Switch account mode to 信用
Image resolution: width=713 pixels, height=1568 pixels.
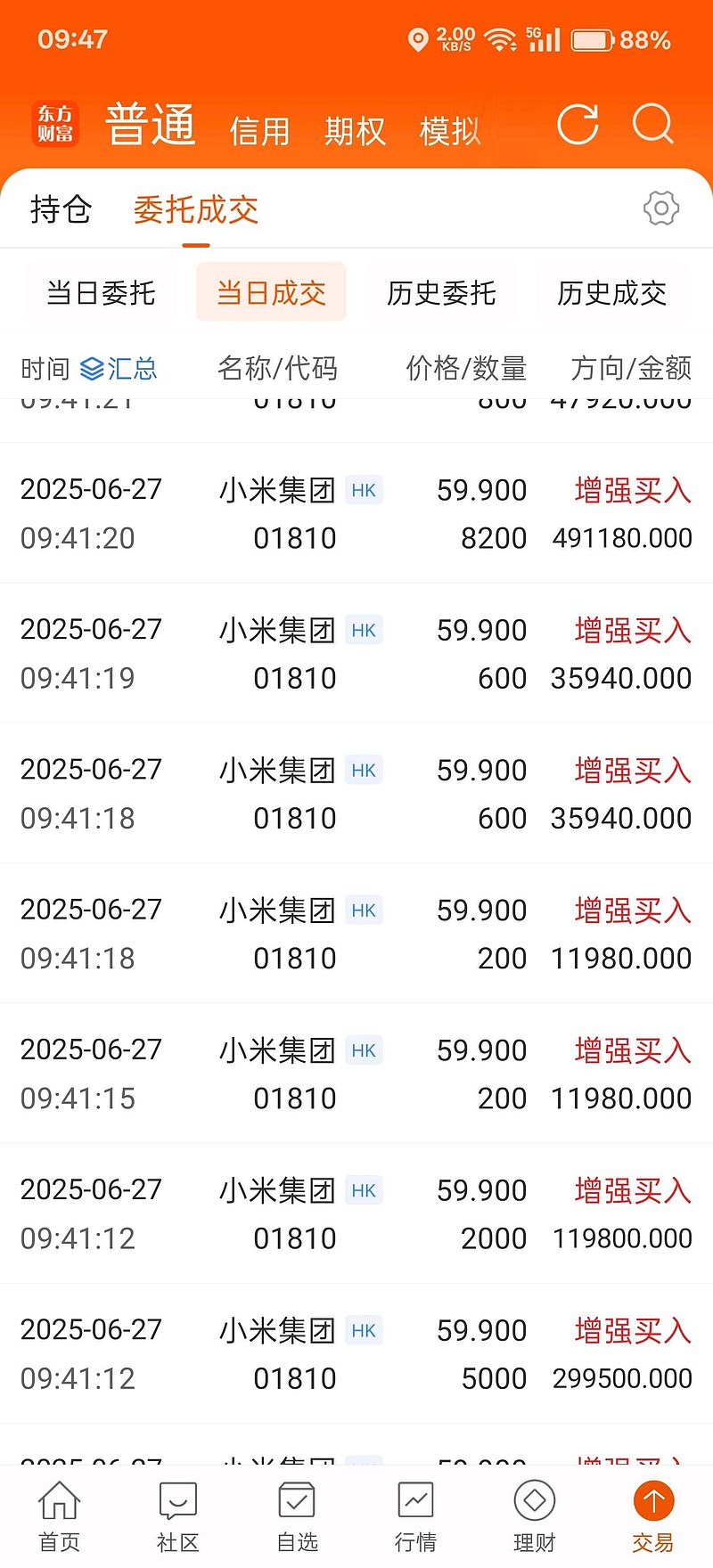click(259, 129)
